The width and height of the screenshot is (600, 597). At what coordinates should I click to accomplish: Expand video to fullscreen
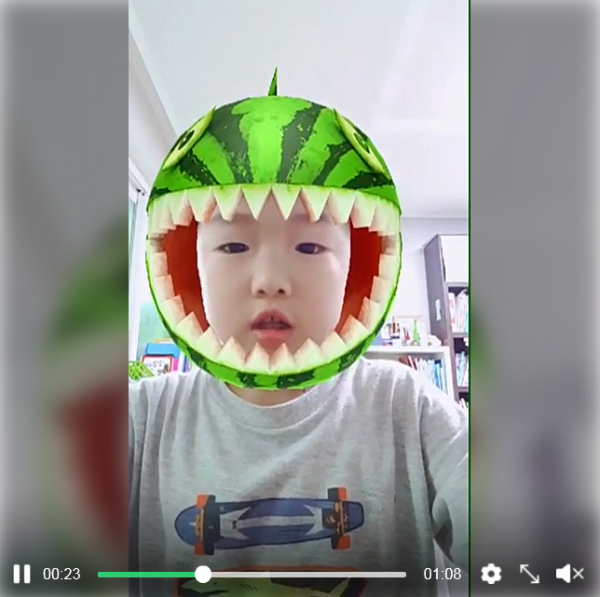pyautogui.click(x=529, y=574)
